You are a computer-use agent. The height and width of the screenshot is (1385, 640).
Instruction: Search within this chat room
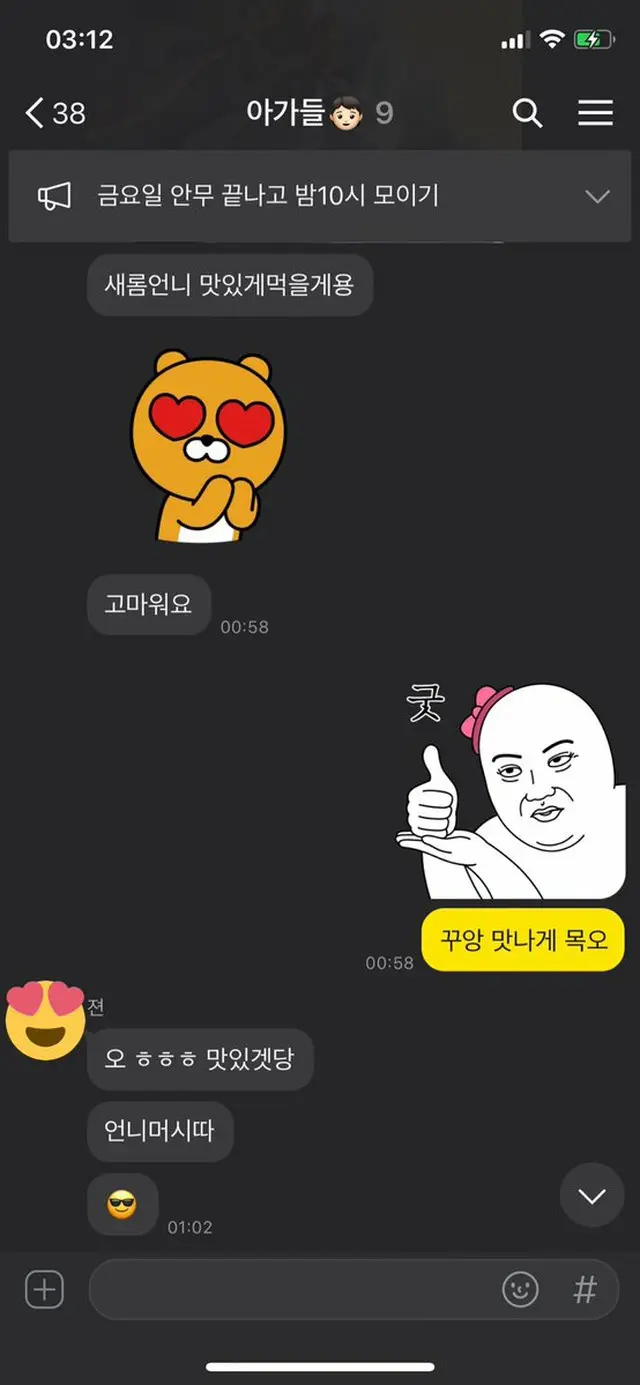tap(527, 113)
